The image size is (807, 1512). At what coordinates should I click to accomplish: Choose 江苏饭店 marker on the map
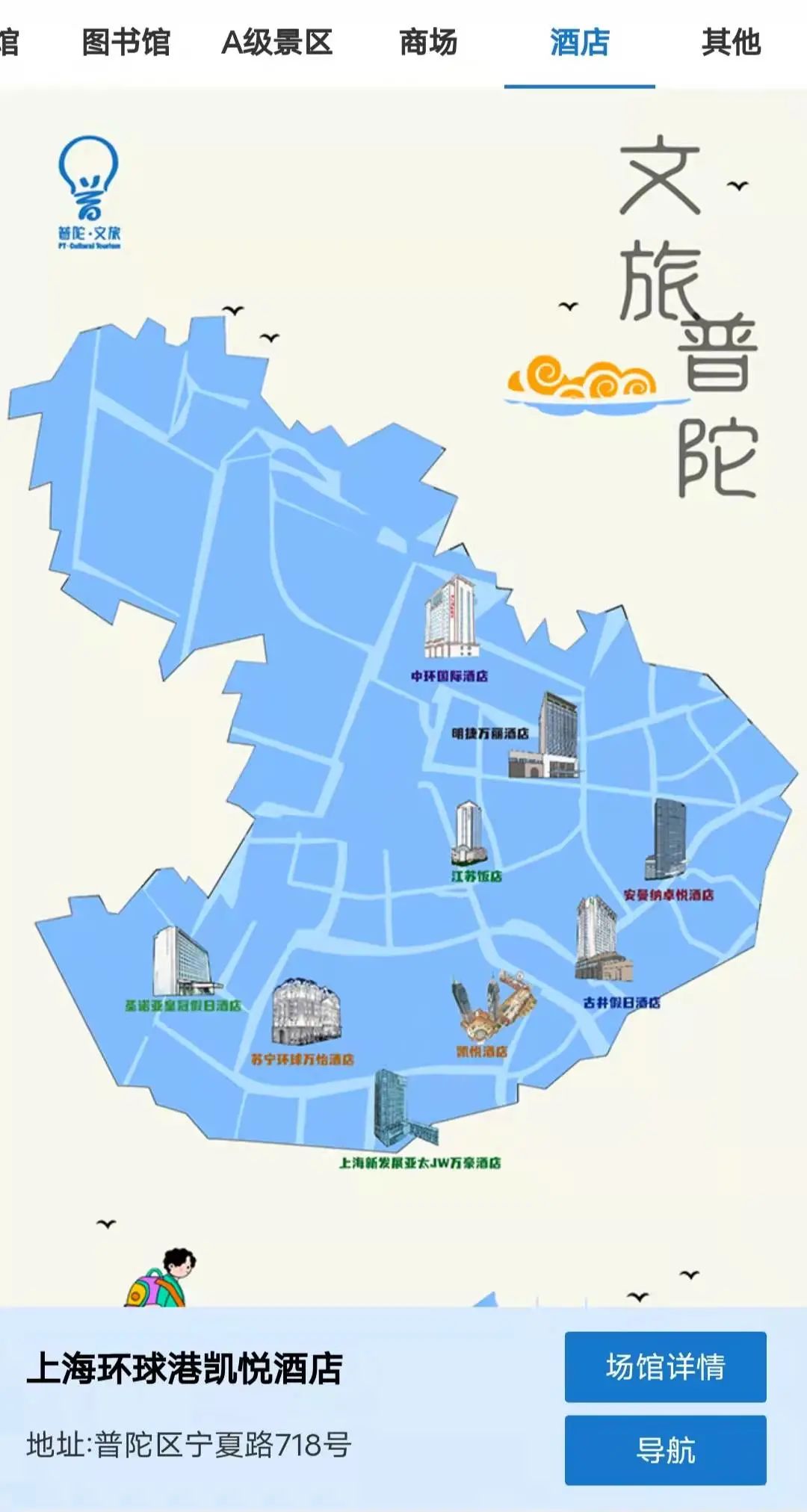pyautogui.click(x=469, y=835)
